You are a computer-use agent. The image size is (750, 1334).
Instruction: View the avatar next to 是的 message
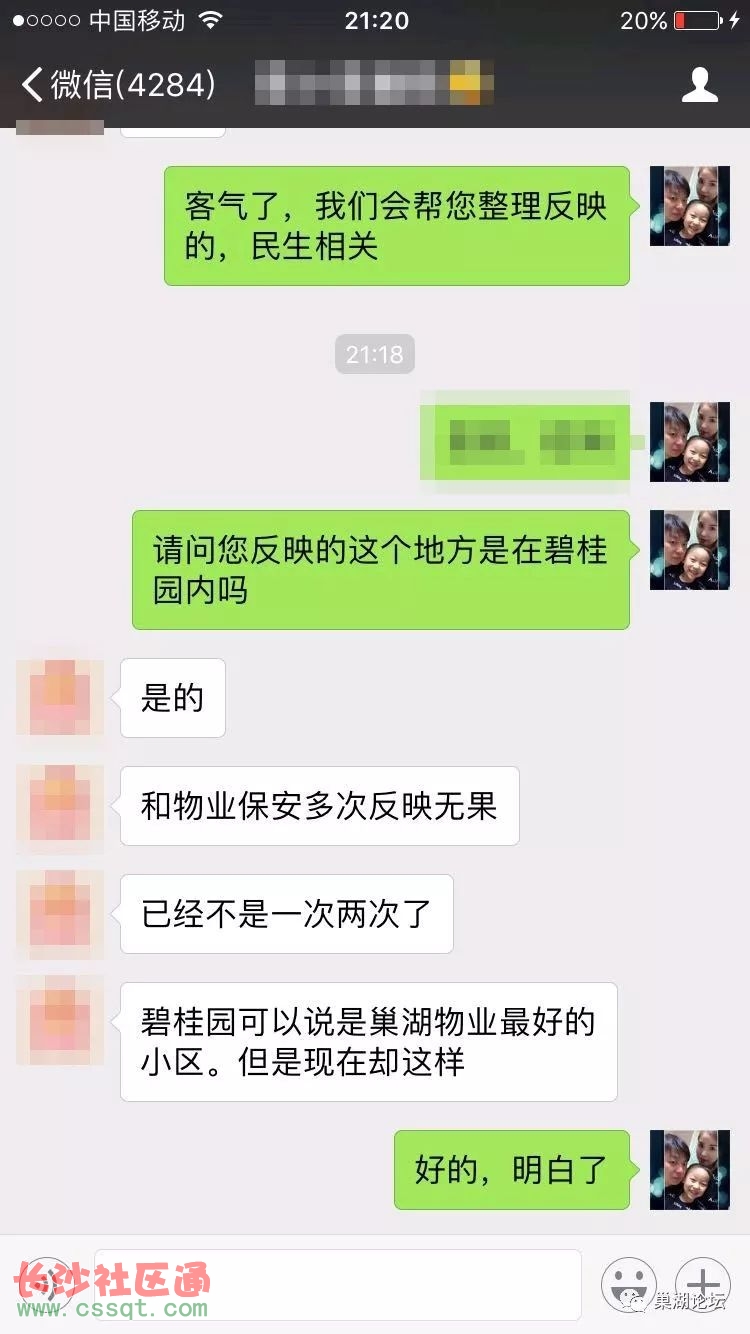(x=60, y=698)
